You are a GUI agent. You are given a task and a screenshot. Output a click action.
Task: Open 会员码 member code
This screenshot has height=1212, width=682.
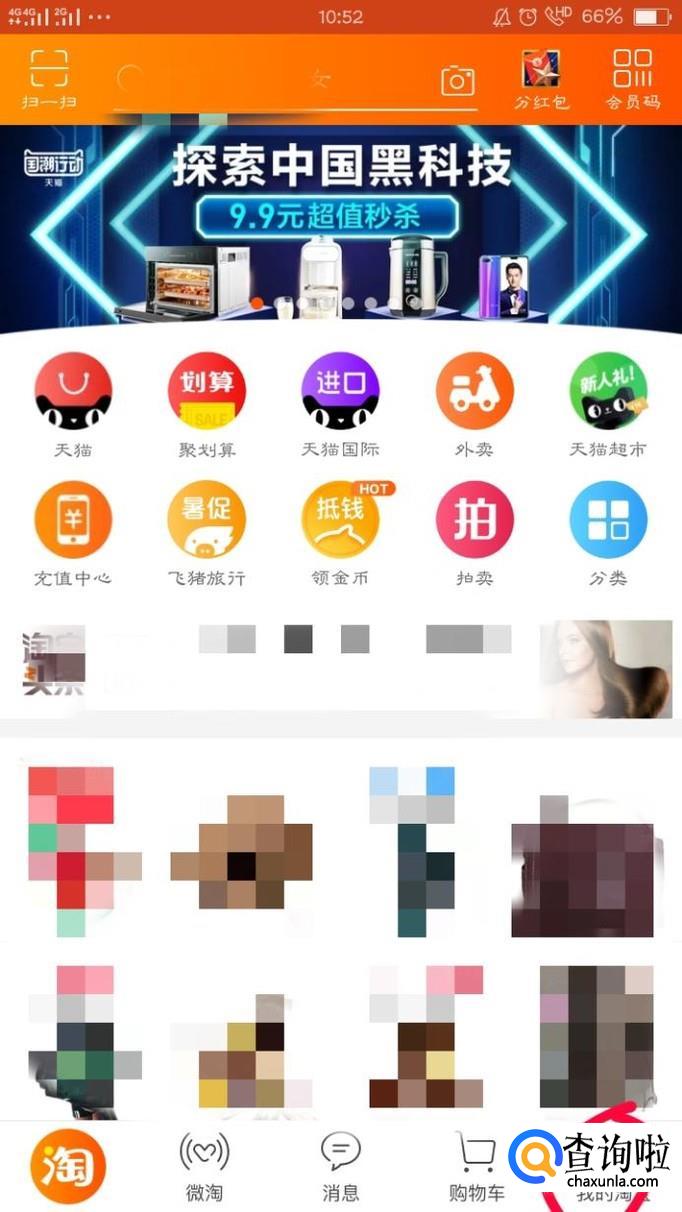[633, 78]
